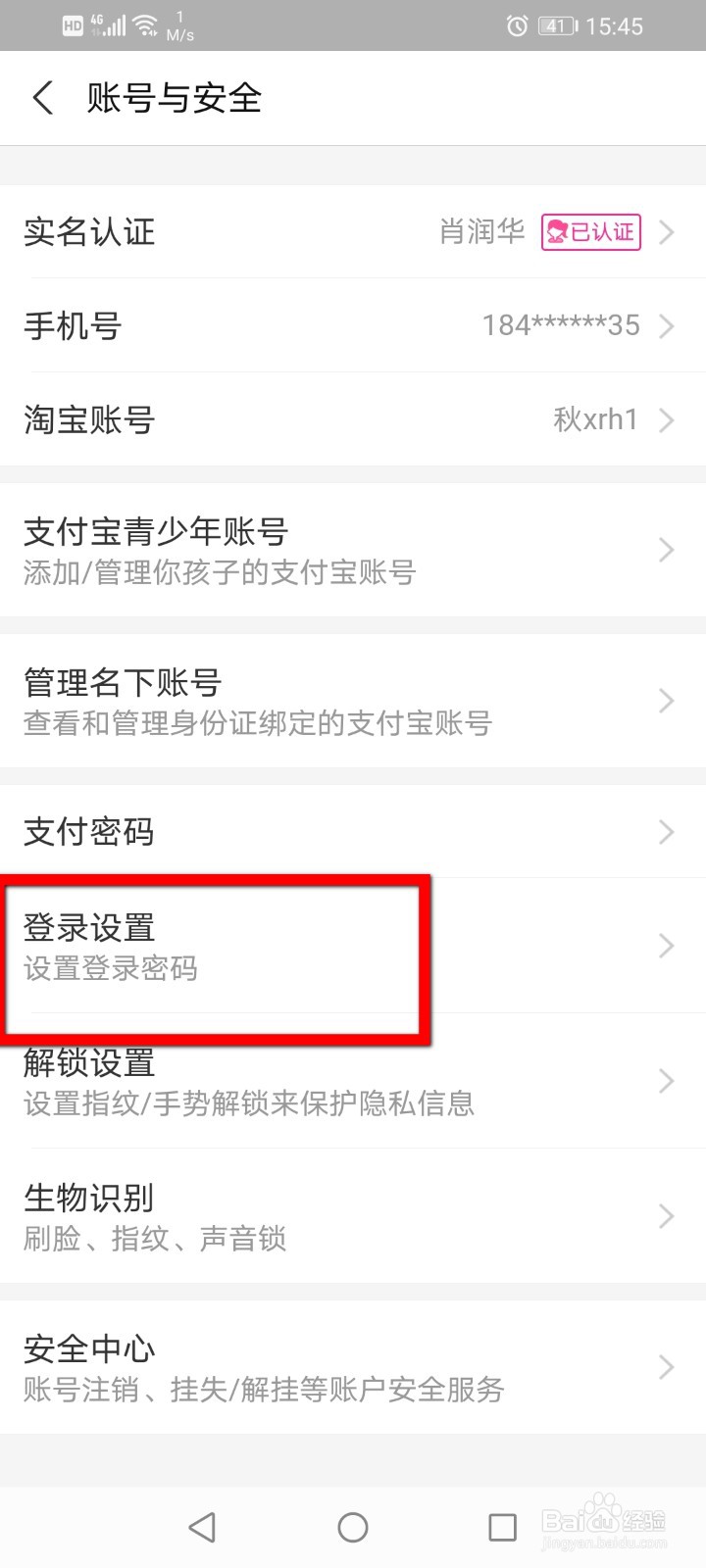This screenshot has height=1568, width=706.
Task: Tap the Taobao account 秋xrh1
Action: [595, 419]
